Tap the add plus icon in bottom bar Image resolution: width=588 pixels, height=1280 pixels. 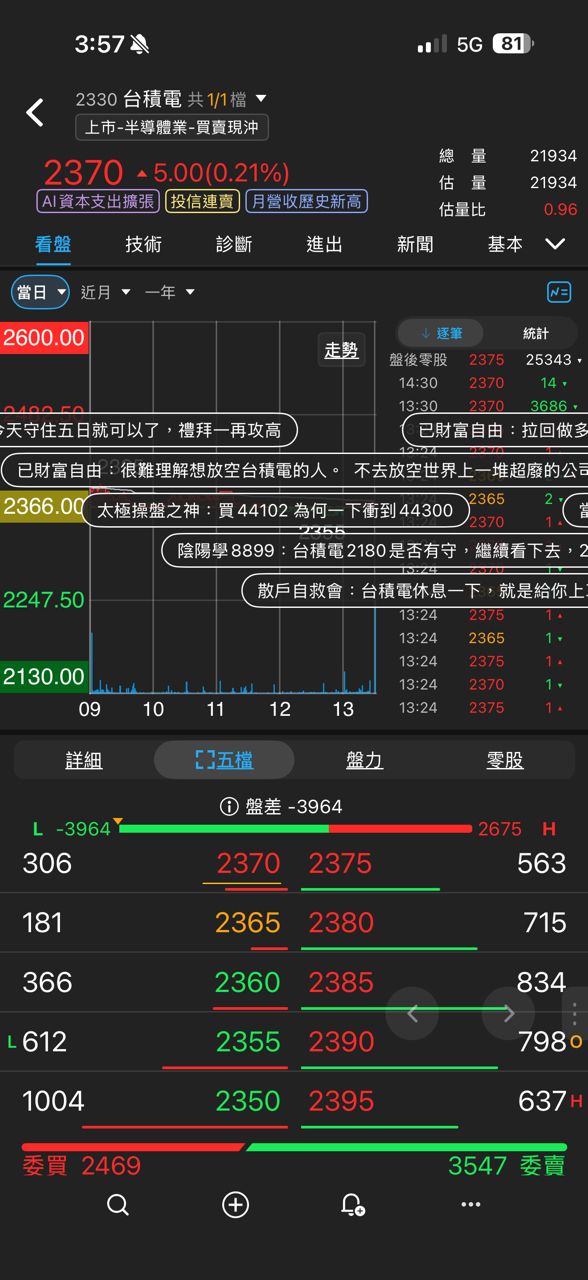[x=235, y=1205]
